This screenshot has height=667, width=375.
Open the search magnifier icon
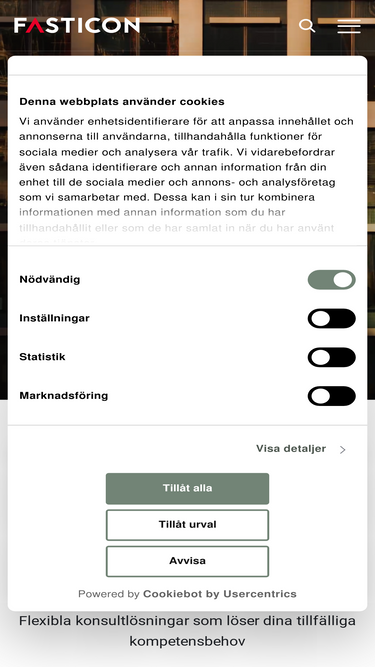click(307, 26)
